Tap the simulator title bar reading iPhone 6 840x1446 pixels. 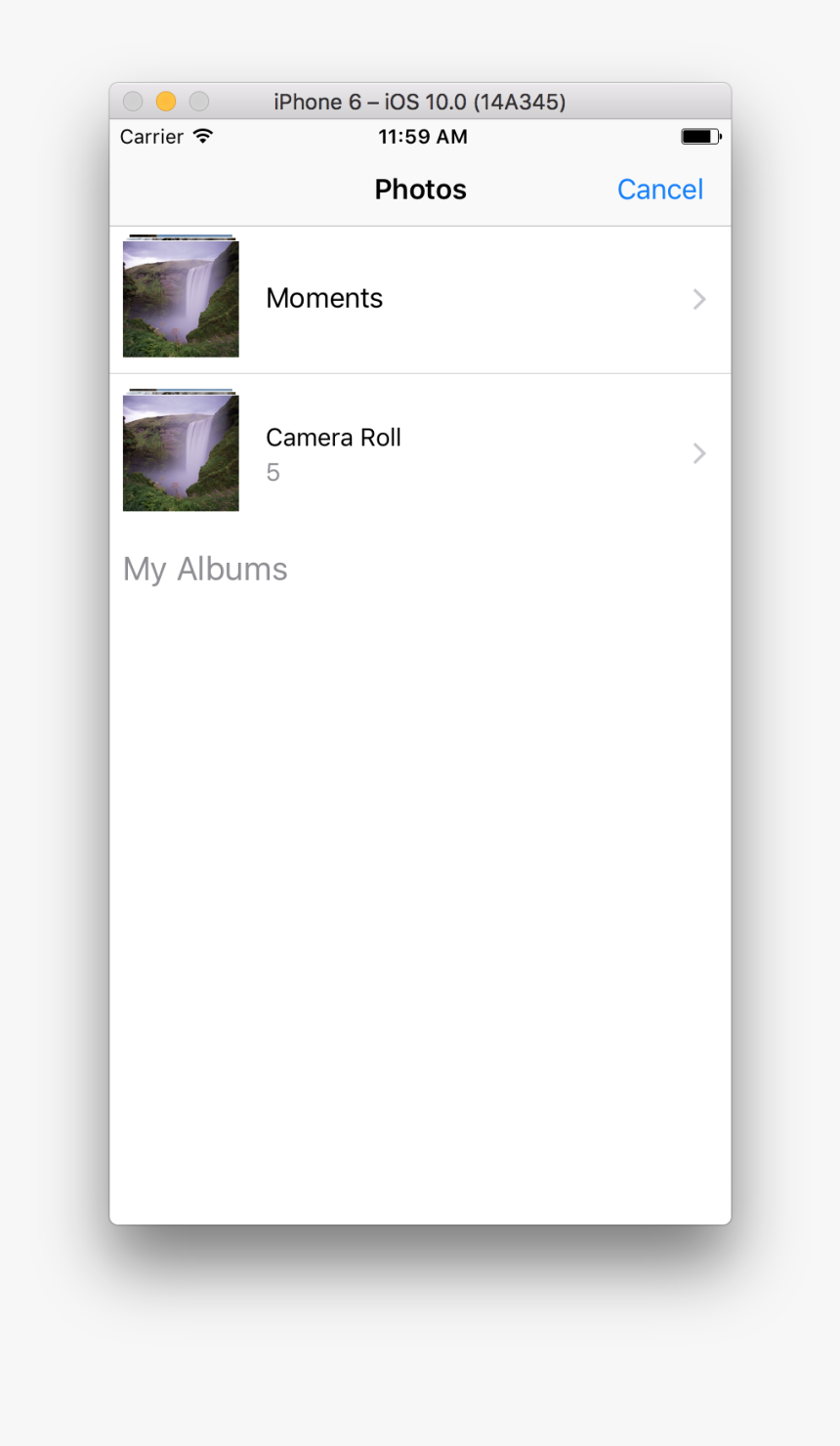pyautogui.click(x=420, y=101)
